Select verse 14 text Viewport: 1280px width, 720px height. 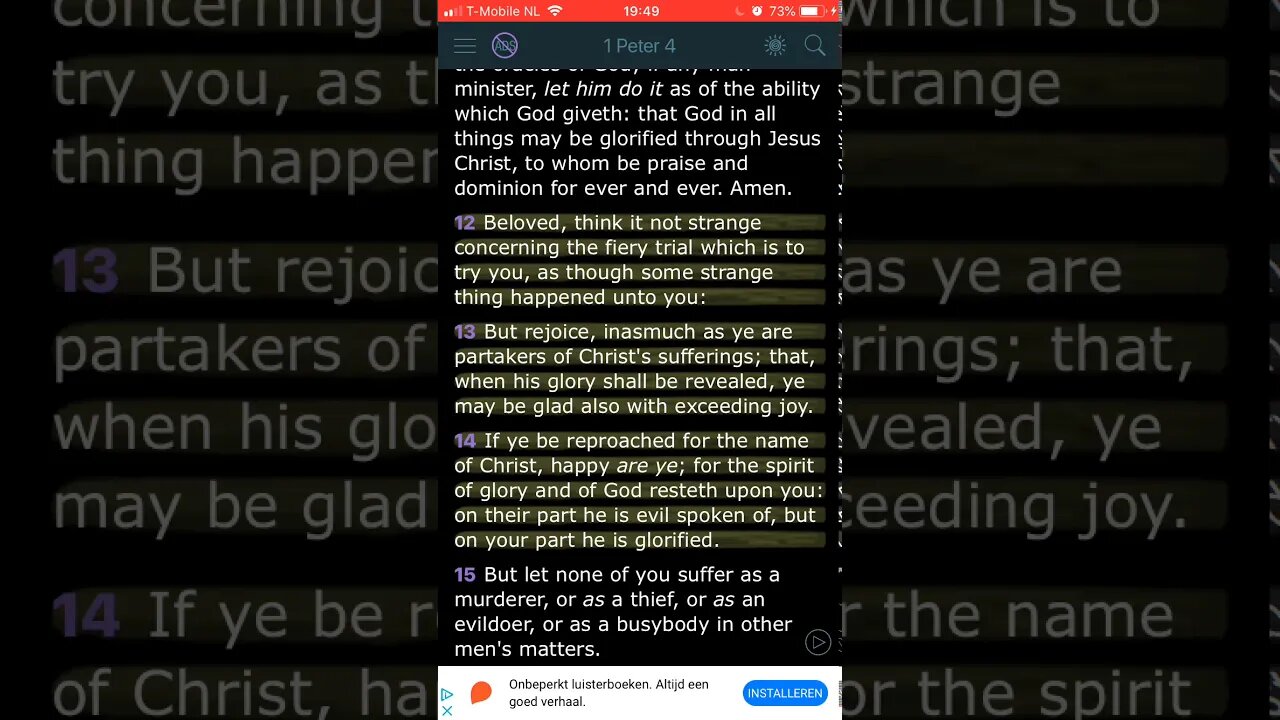[x=638, y=490]
